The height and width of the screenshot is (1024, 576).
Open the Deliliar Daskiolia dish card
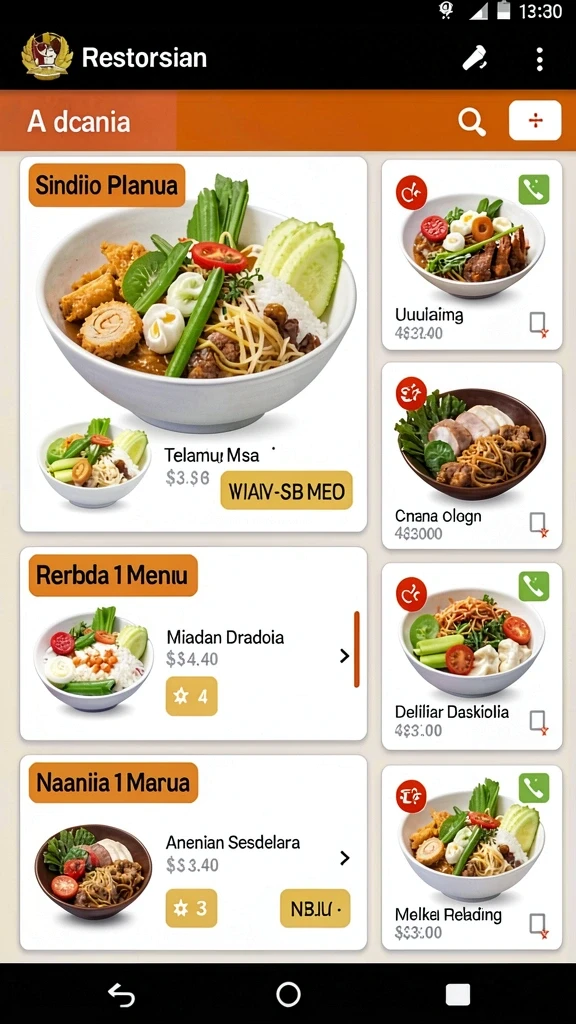point(472,656)
